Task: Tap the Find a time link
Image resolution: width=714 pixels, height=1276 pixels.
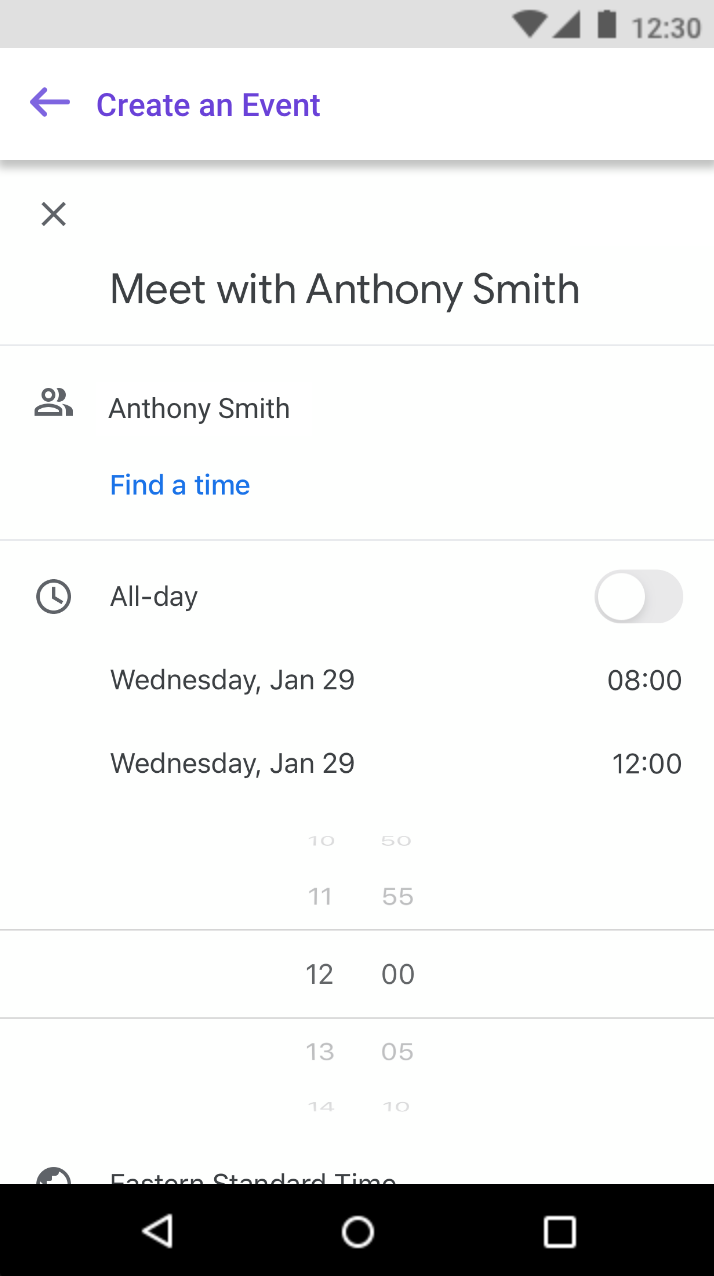Action: pos(180,485)
